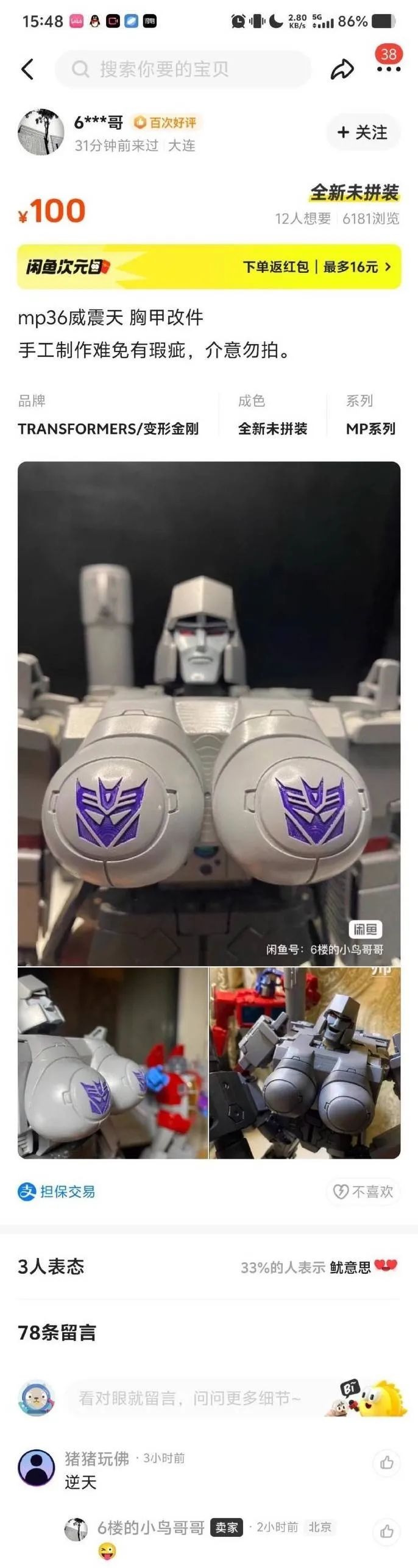Open the bottom-left product photo
The width and height of the screenshot is (418, 1568).
[113, 1062]
